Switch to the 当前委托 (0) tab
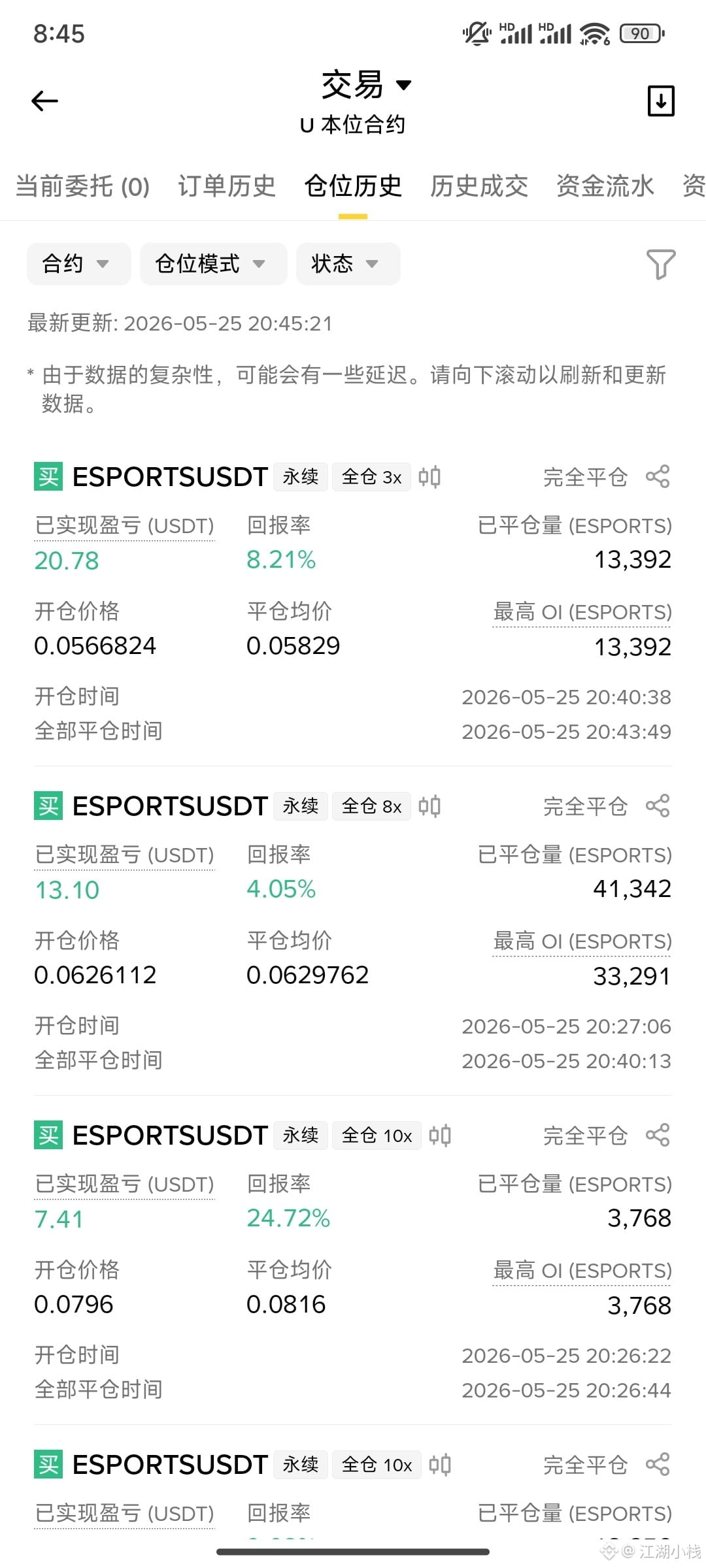Screen dimensions: 706x1568 [83, 186]
